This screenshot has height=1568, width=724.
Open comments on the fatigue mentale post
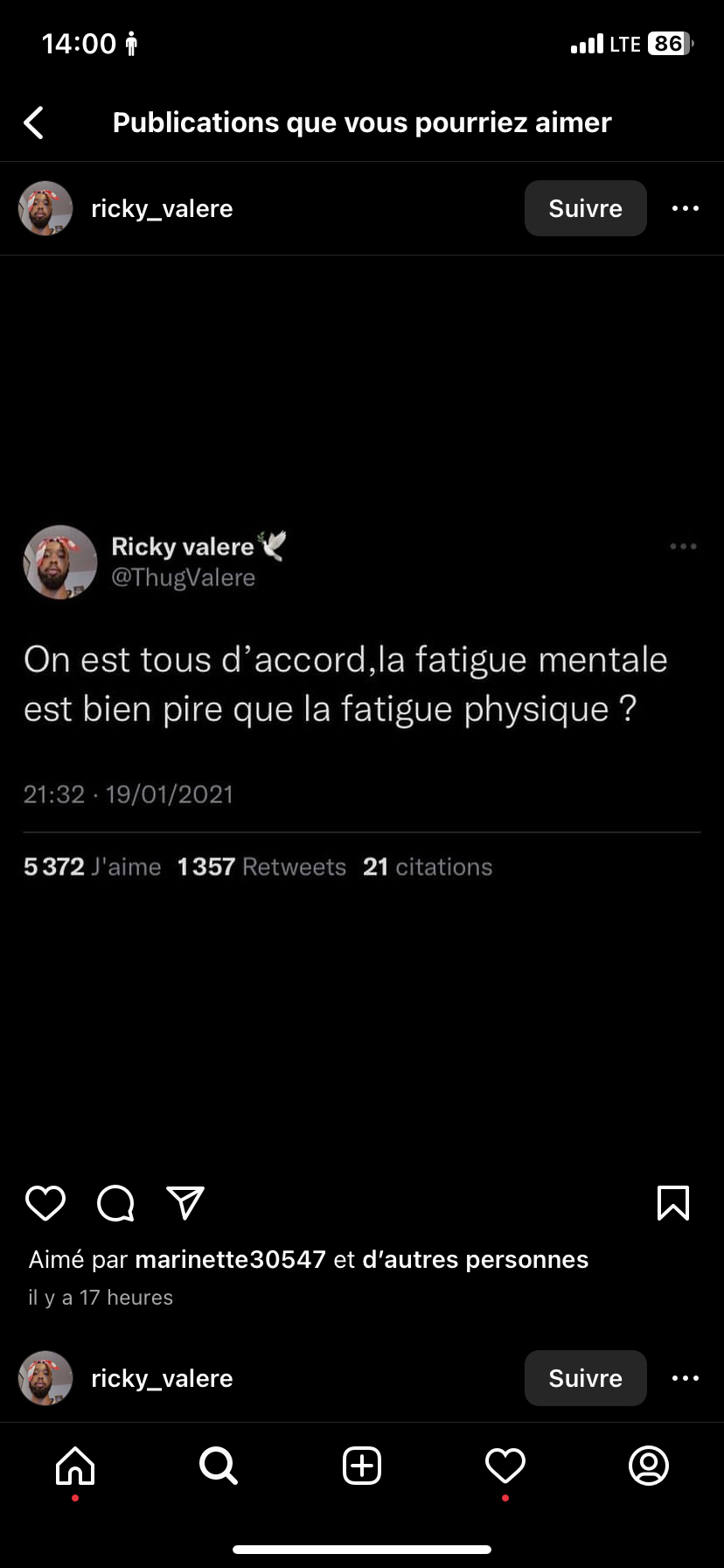115,1203
